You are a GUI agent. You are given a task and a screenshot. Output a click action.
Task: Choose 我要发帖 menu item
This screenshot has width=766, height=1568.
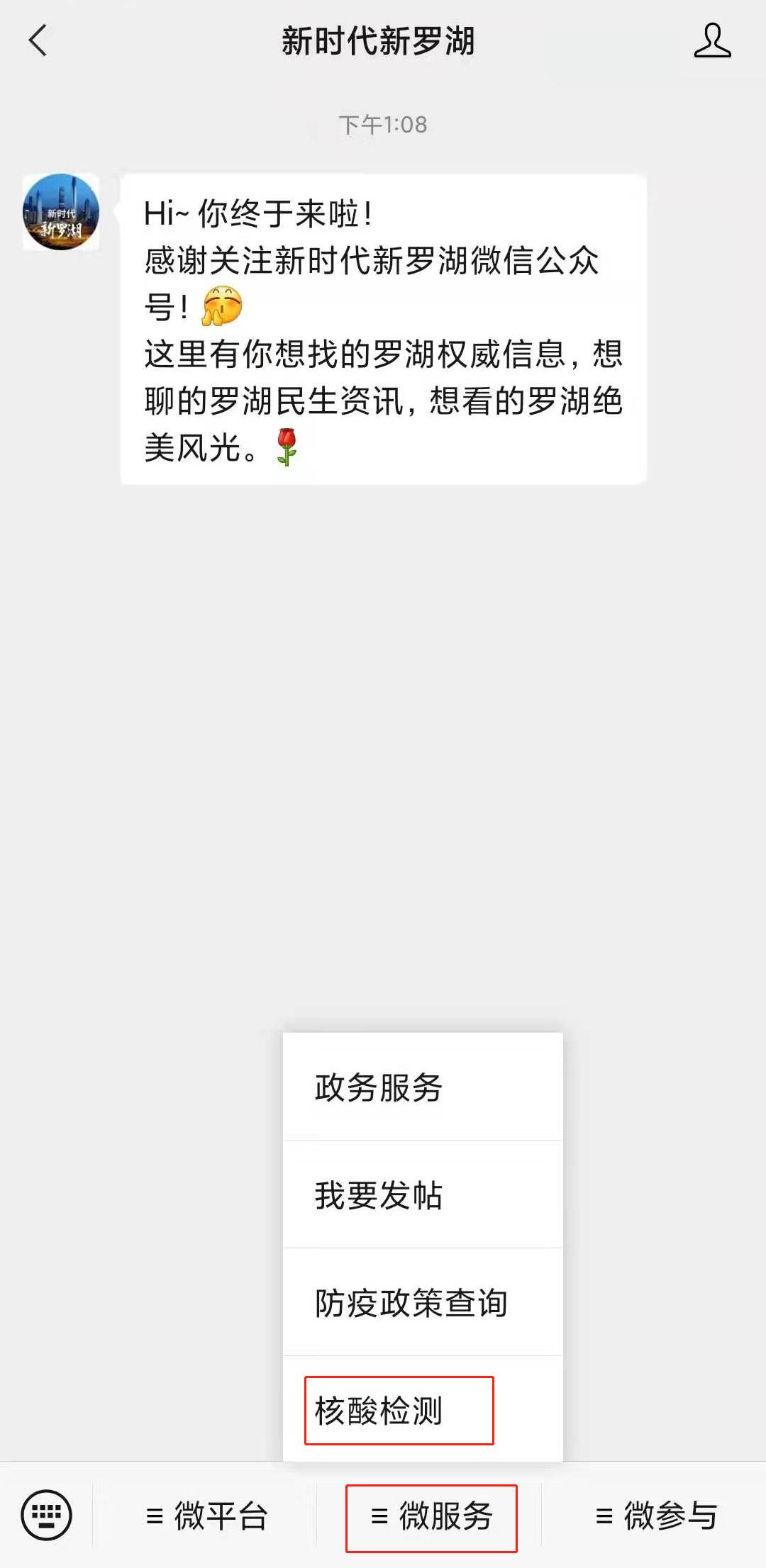click(x=423, y=1195)
